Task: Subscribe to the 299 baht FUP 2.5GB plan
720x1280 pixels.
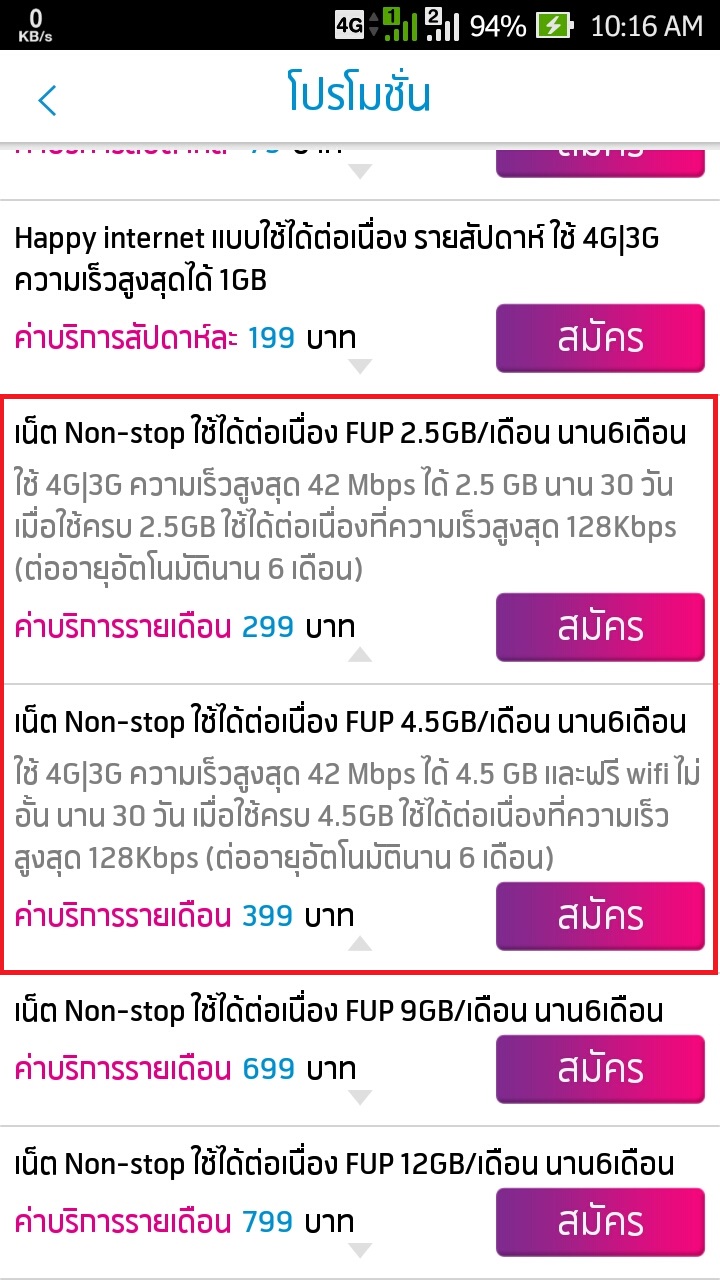Action: 600,627
